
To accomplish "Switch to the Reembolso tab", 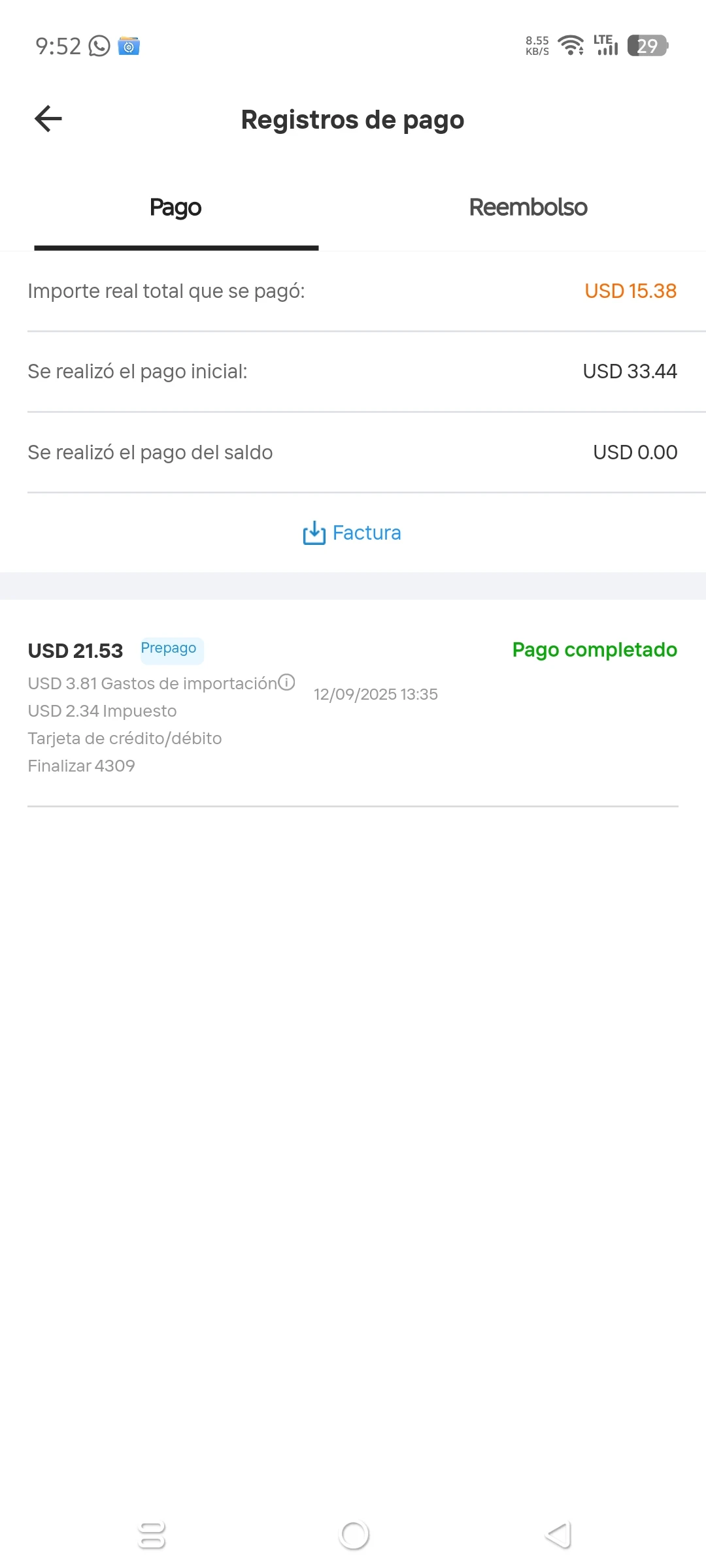I will click(x=528, y=208).
